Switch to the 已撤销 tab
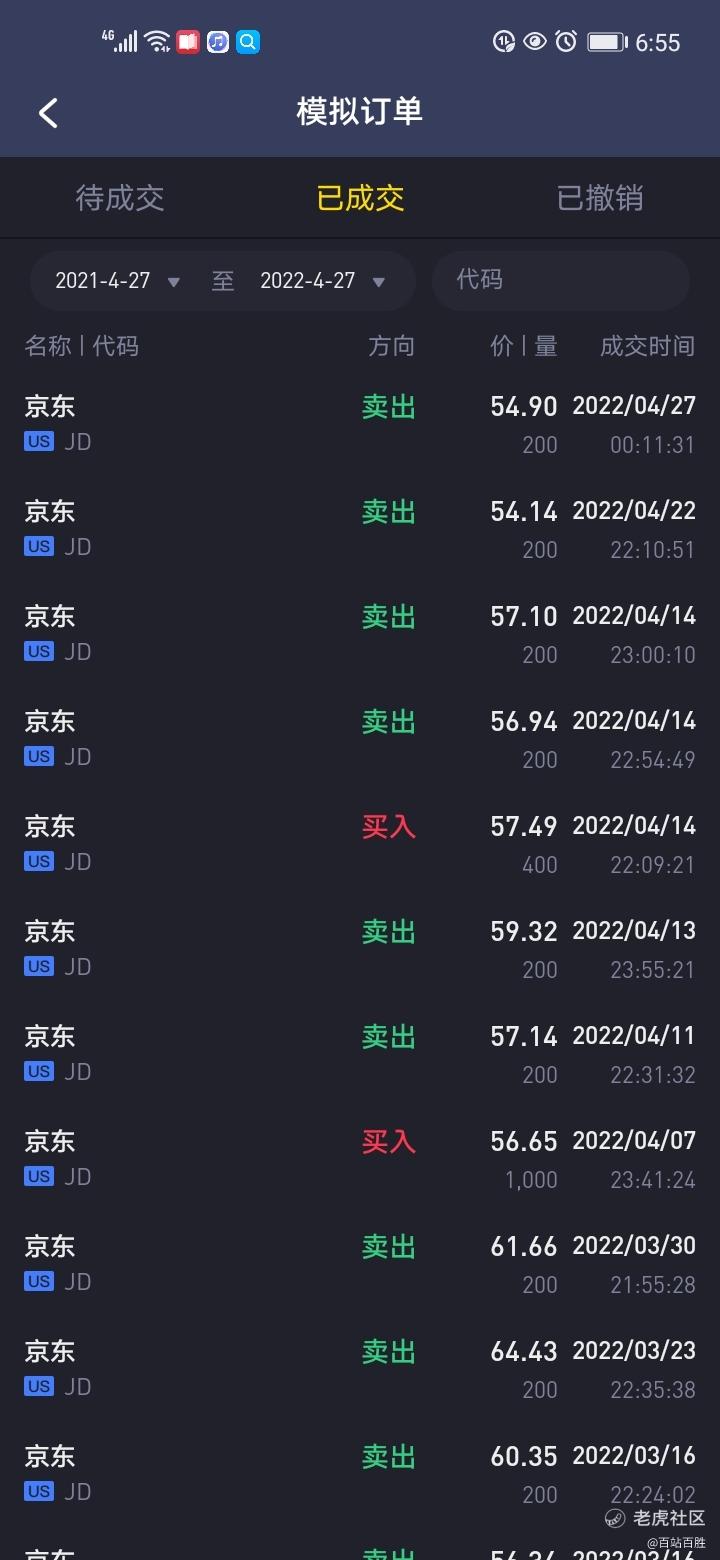The width and height of the screenshot is (720, 1560). click(600, 198)
